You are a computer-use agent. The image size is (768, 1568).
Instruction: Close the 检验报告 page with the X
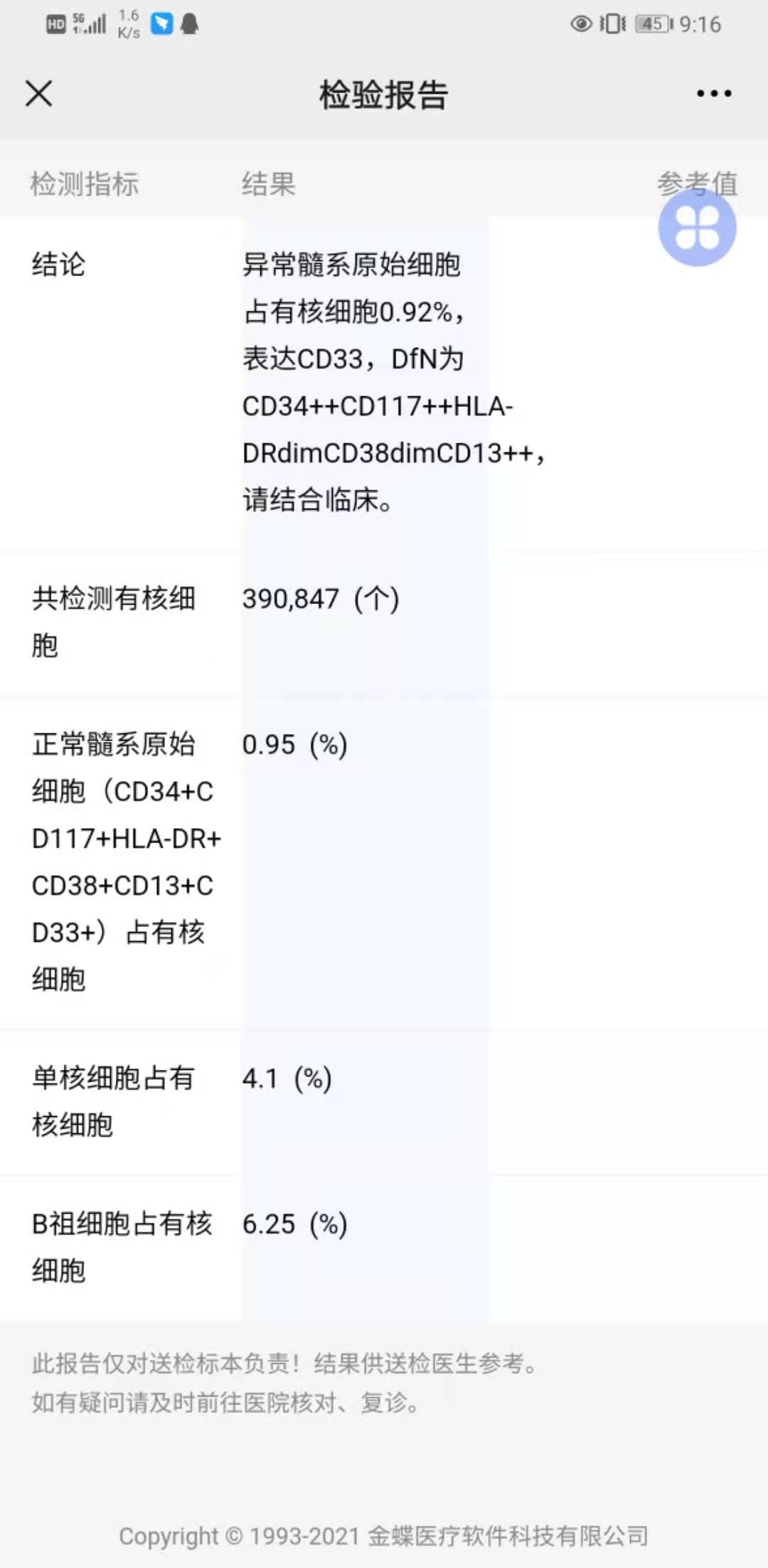pos(39,93)
